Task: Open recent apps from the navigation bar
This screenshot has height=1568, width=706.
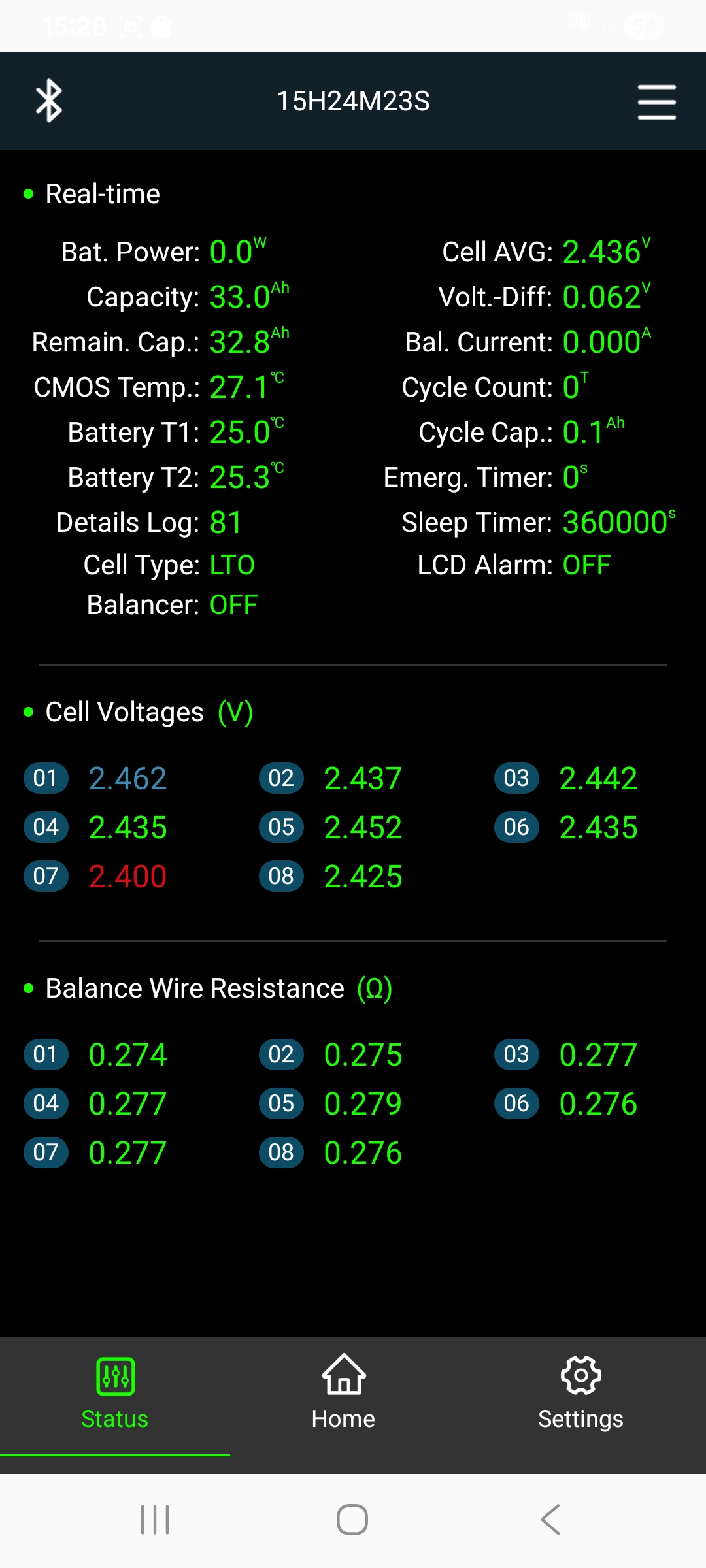Action: click(x=156, y=1520)
